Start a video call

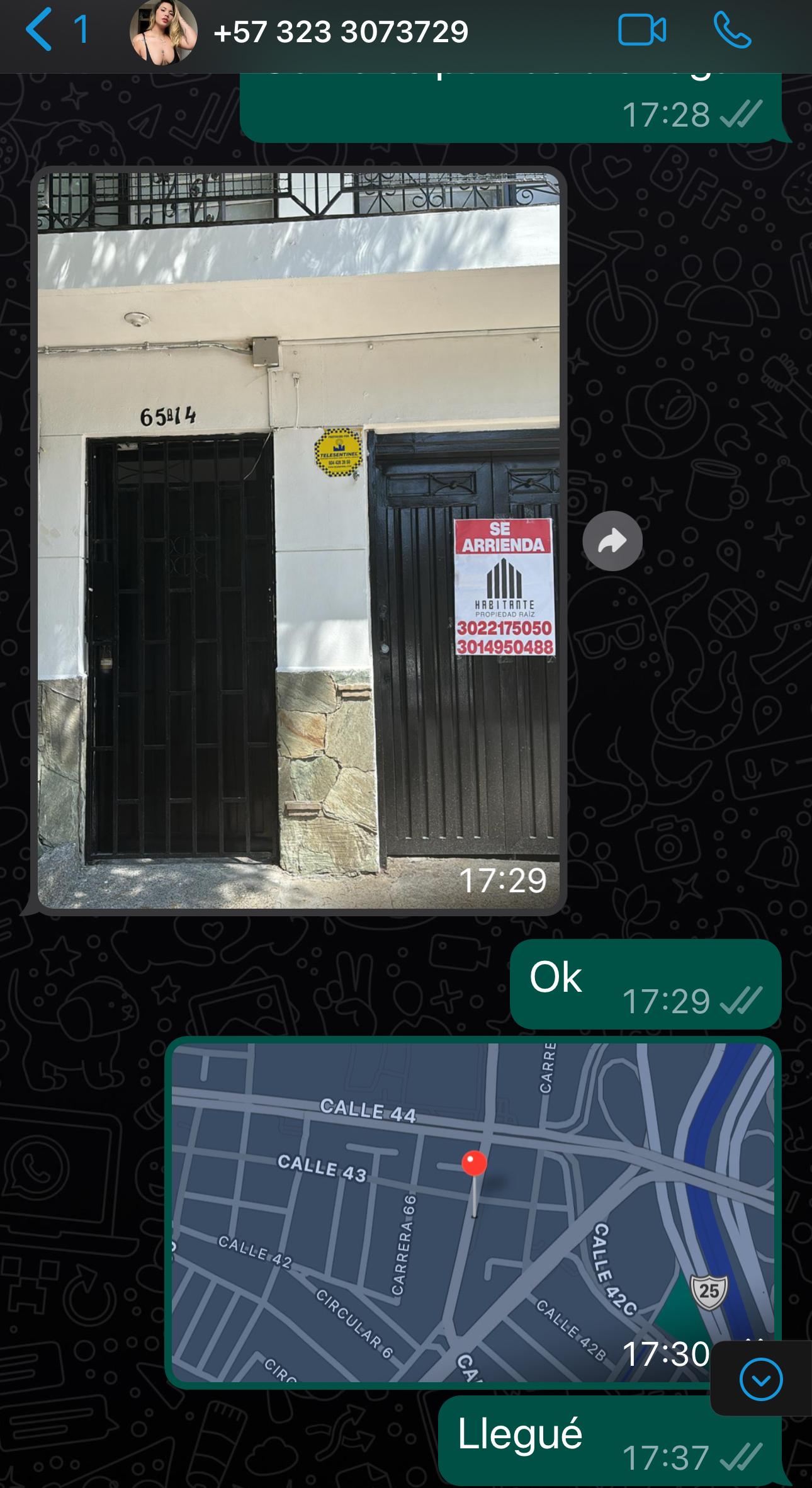[x=642, y=30]
